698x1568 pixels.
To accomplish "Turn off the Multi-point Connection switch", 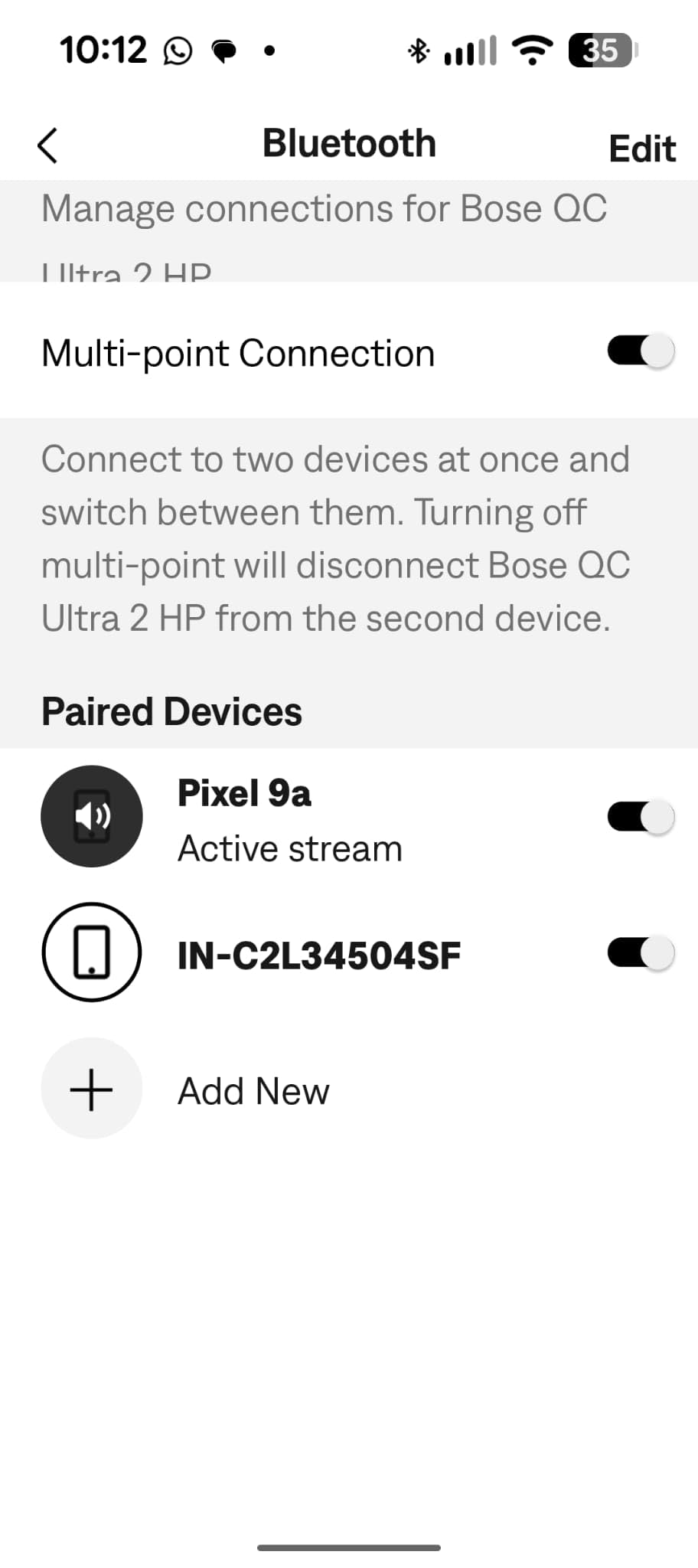I will point(641,351).
